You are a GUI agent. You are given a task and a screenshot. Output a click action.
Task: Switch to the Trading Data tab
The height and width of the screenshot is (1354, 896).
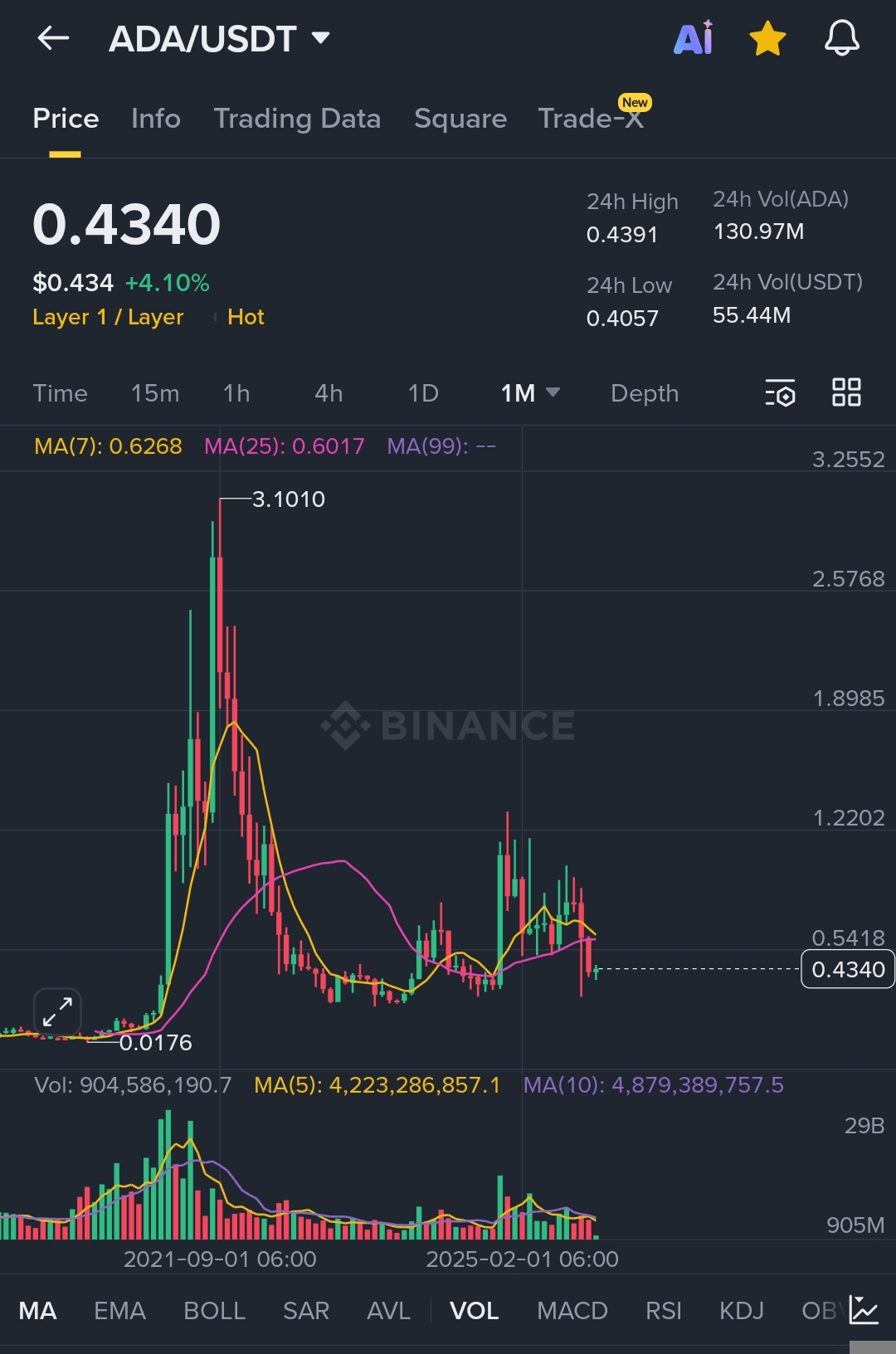[297, 119]
